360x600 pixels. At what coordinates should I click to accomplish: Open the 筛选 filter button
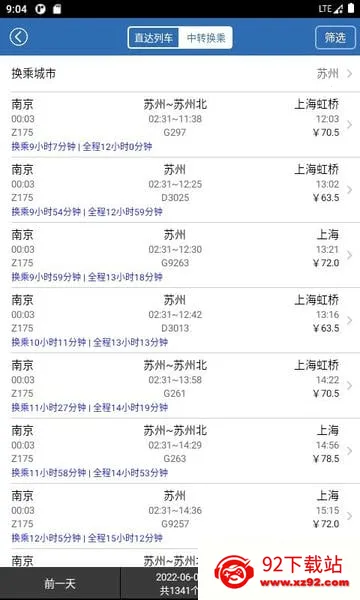point(335,38)
